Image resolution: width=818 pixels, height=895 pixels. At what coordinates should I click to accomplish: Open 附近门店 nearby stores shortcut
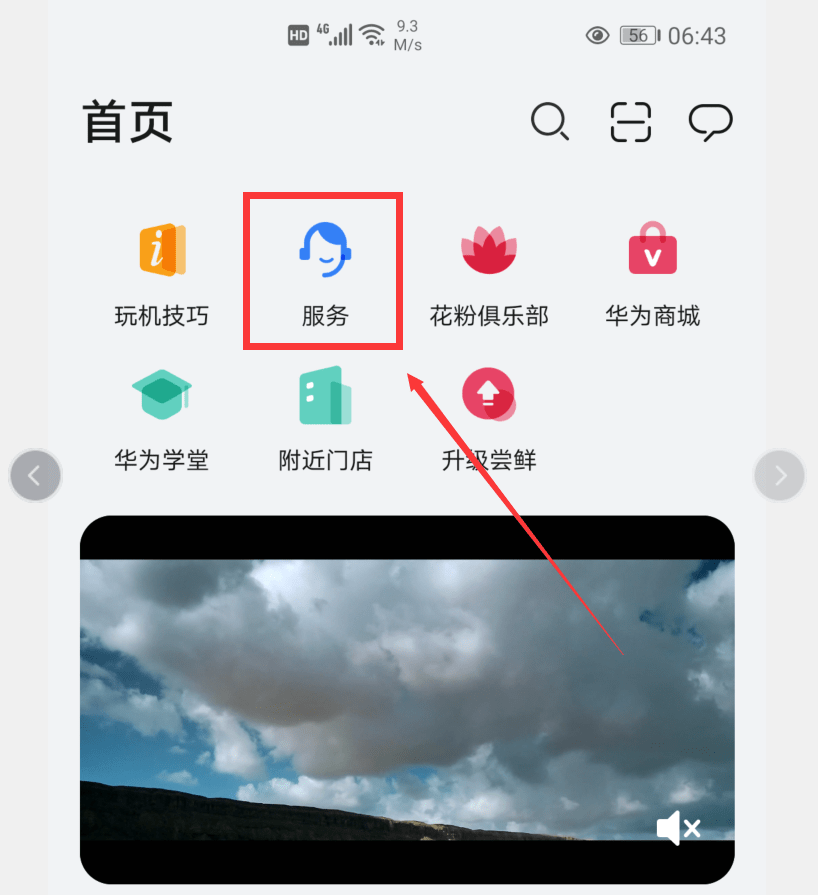[x=325, y=418]
